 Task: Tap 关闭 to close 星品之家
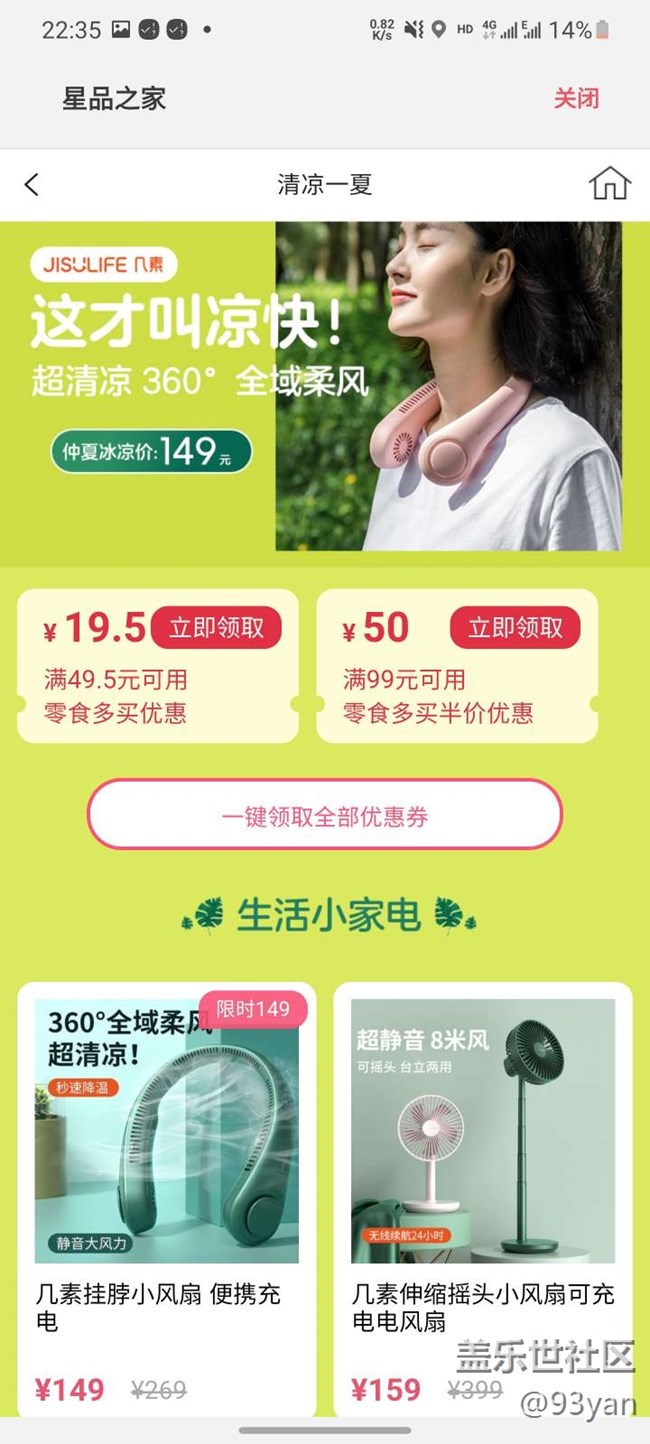point(576,98)
